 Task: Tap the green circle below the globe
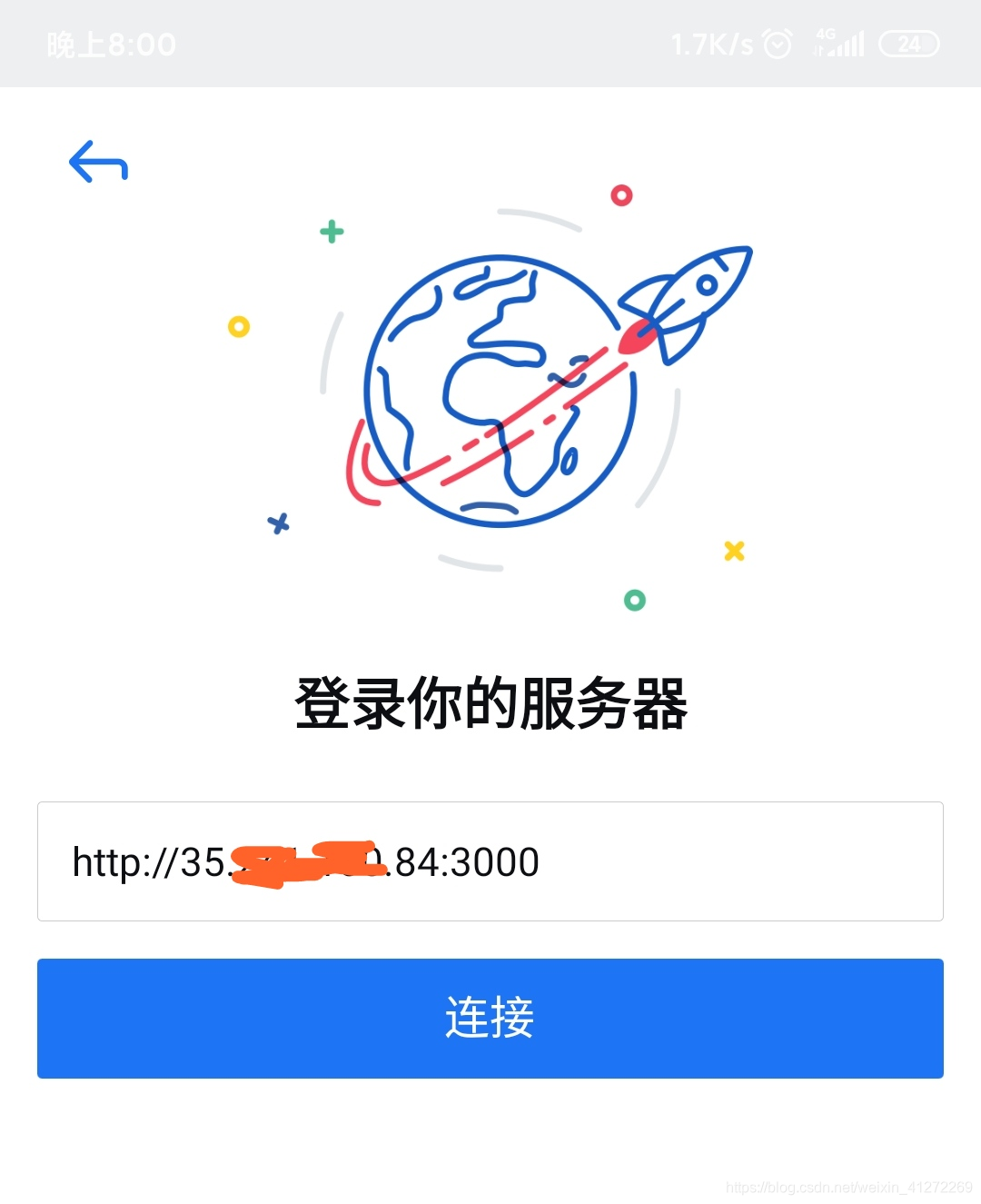[x=634, y=598]
